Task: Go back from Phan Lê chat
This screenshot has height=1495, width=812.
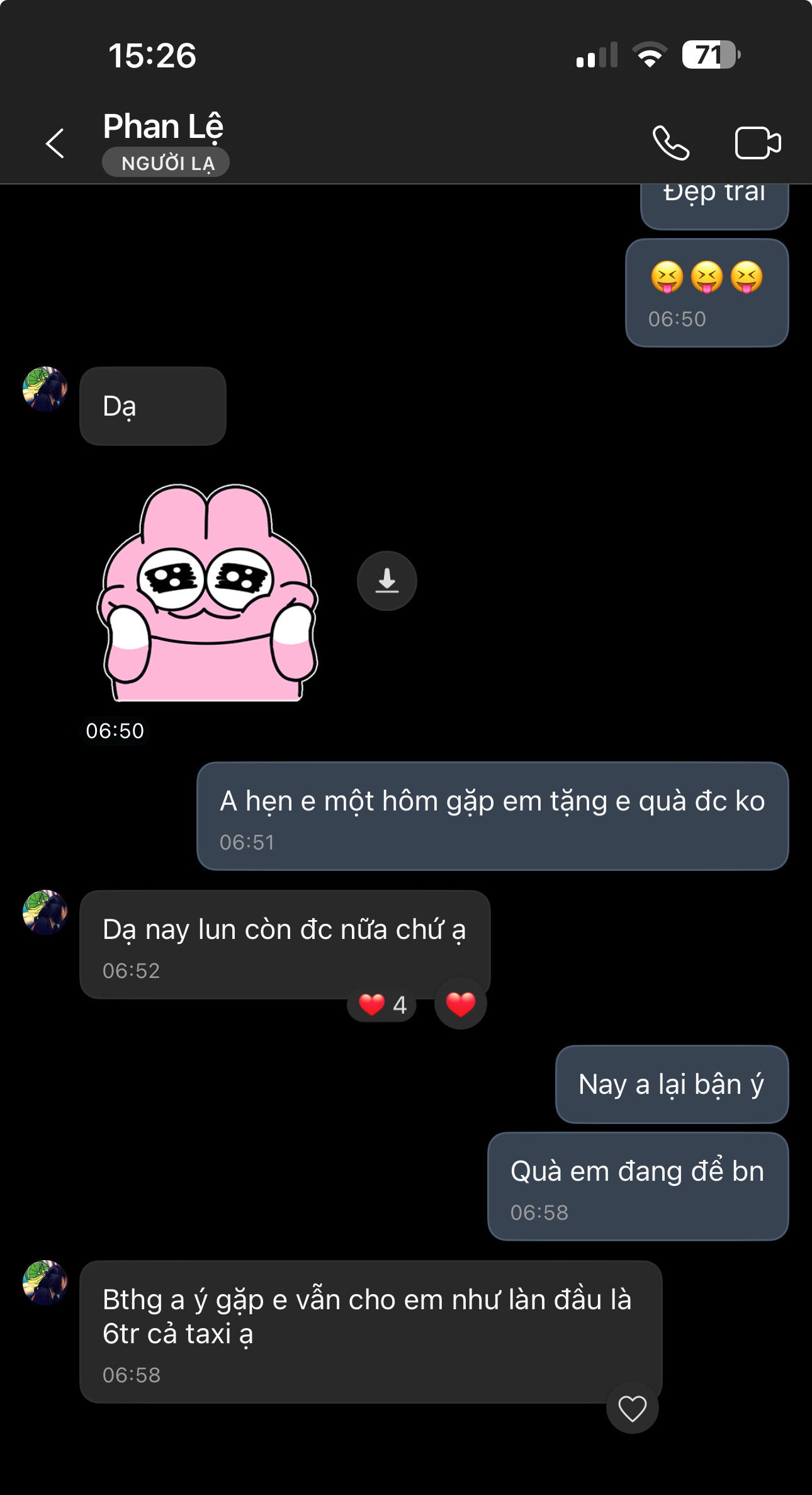Action: (x=55, y=144)
